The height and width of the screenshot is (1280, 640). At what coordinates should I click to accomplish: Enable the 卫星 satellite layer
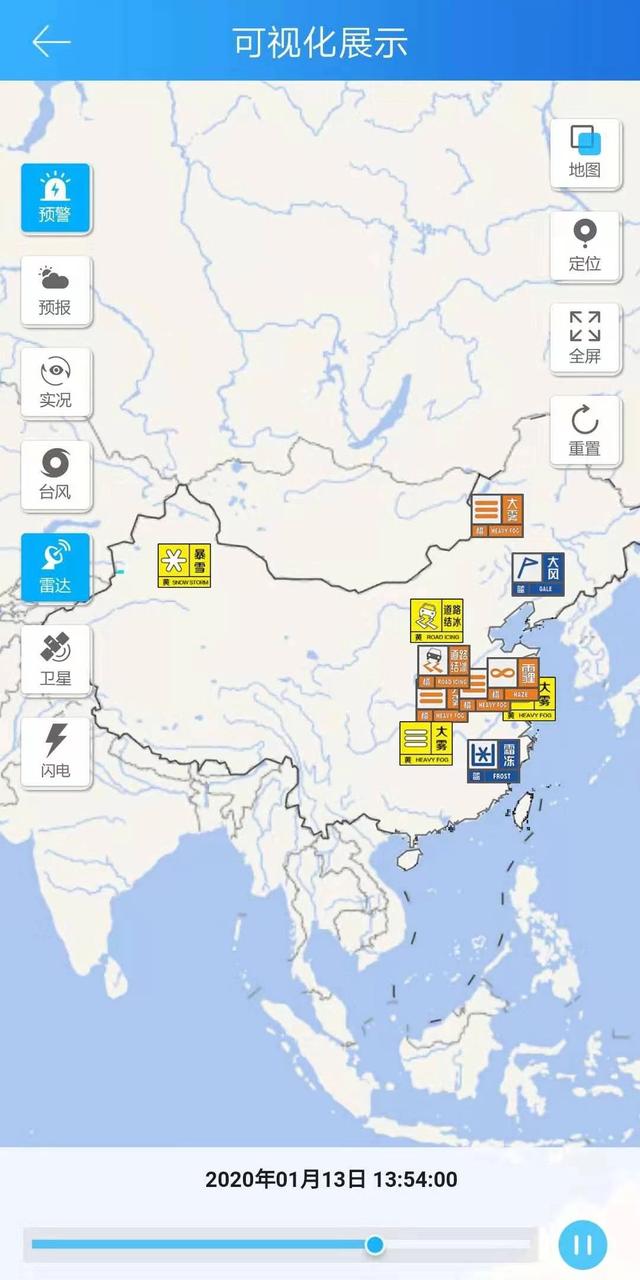pyautogui.click(x=56, y=660)
